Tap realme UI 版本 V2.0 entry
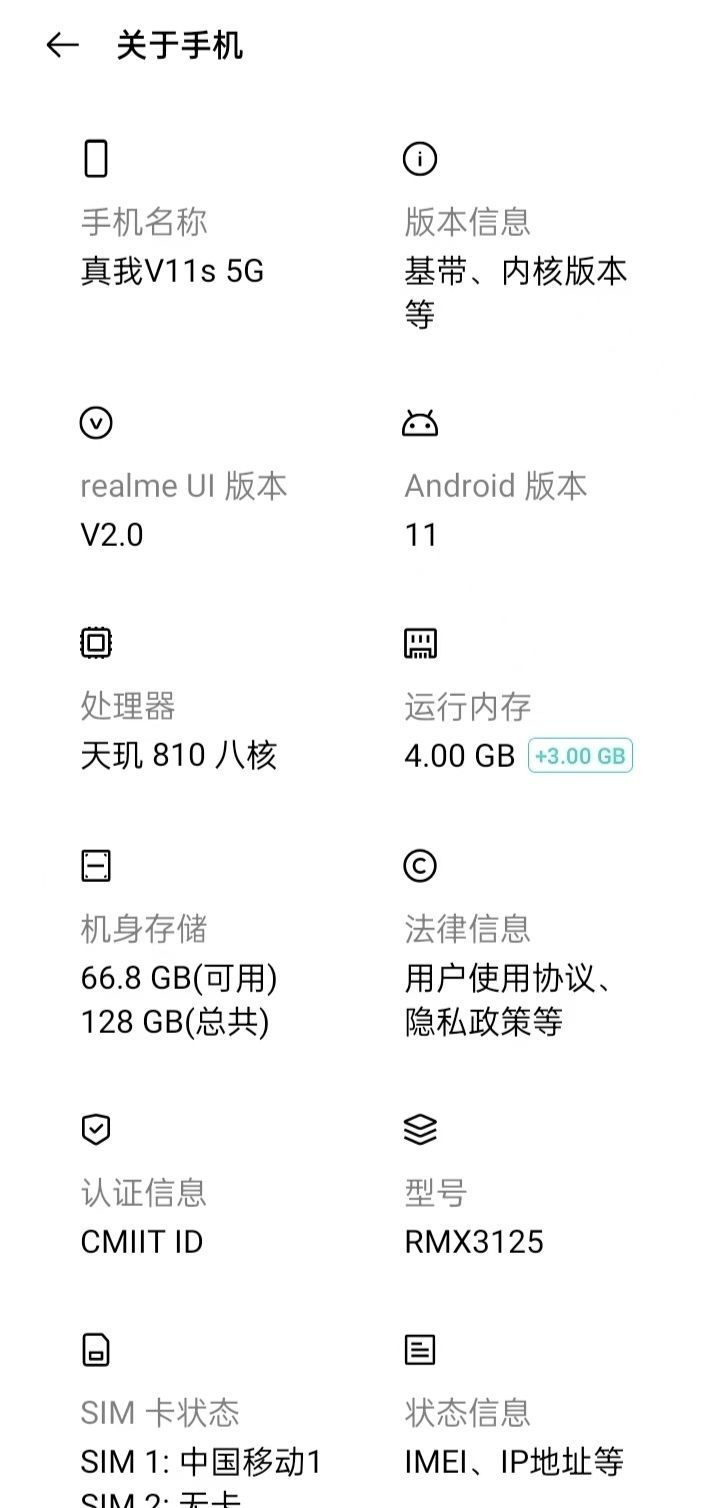 pyautogui.click(x=183, y=510)
